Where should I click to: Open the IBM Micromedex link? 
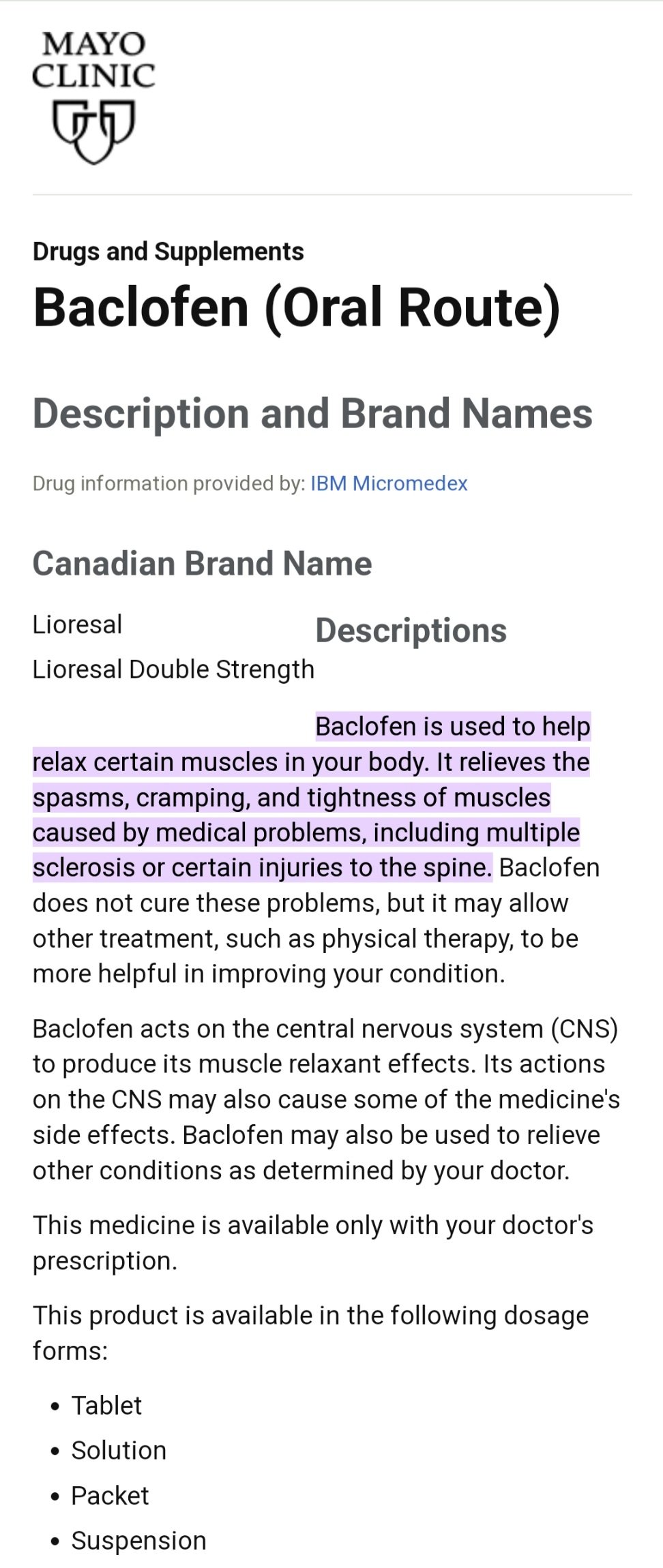coord(389,483)
